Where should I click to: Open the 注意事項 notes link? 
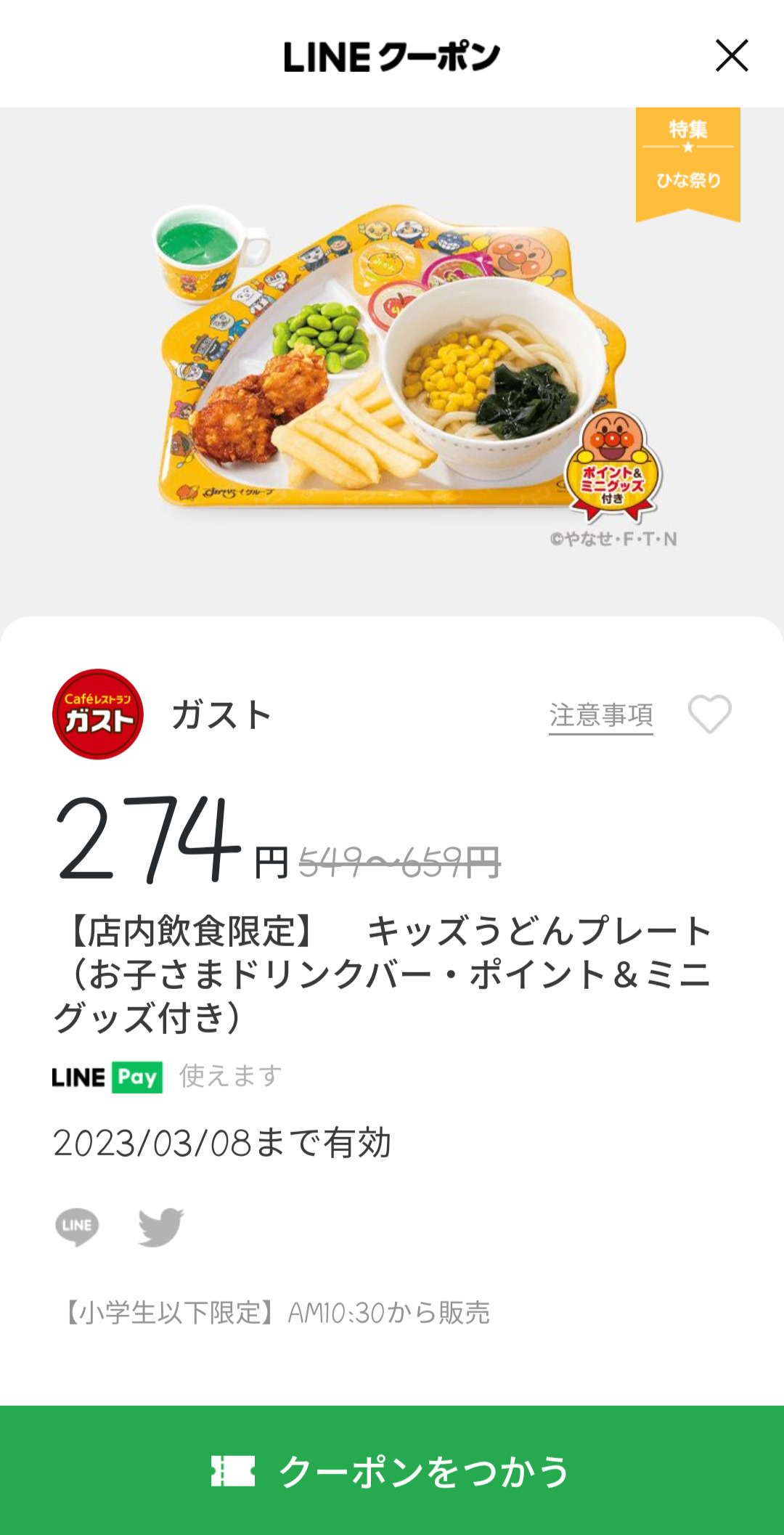(x=600, y=715)
